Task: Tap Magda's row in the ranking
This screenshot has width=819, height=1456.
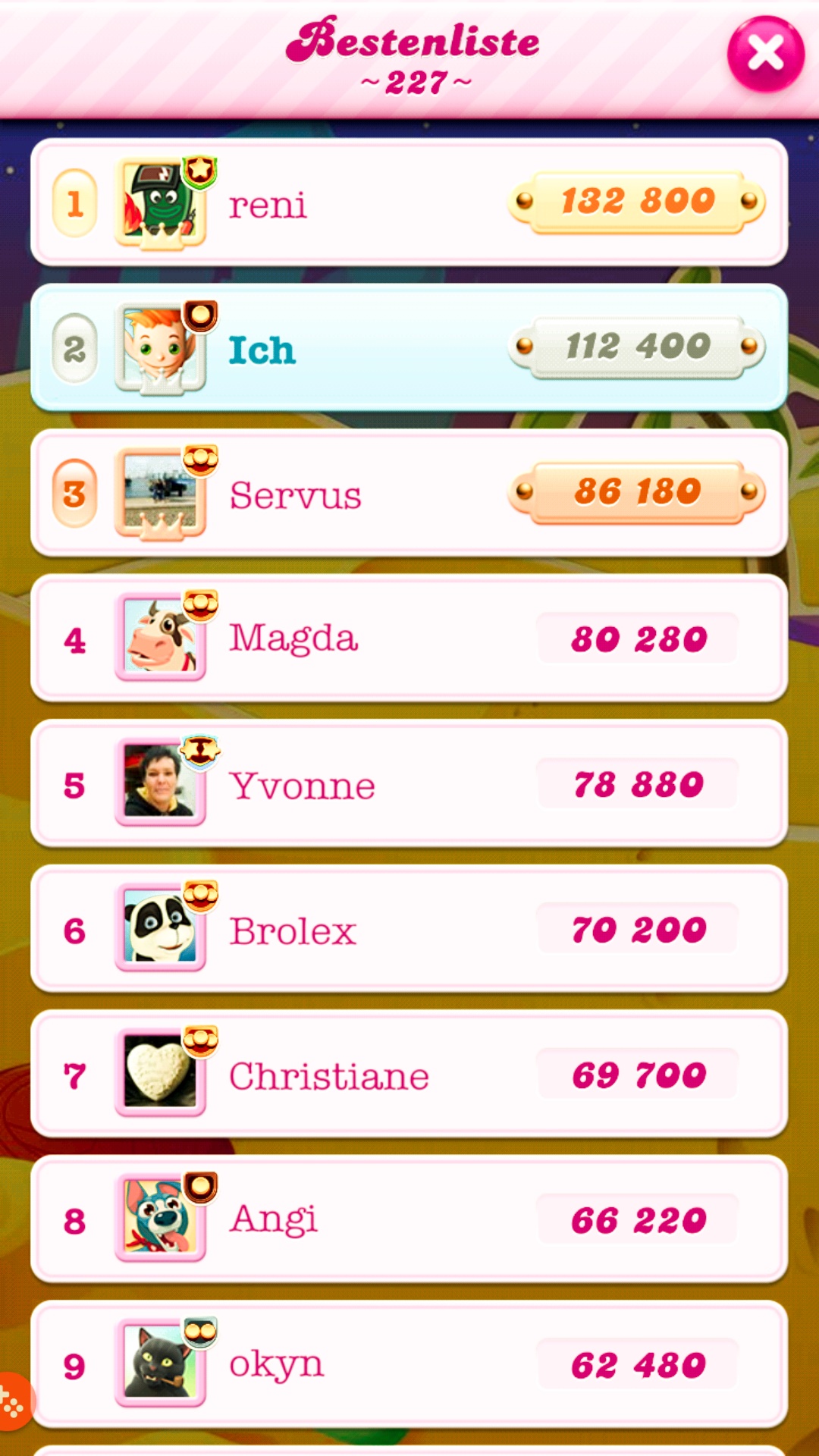Action: [409, 639]
